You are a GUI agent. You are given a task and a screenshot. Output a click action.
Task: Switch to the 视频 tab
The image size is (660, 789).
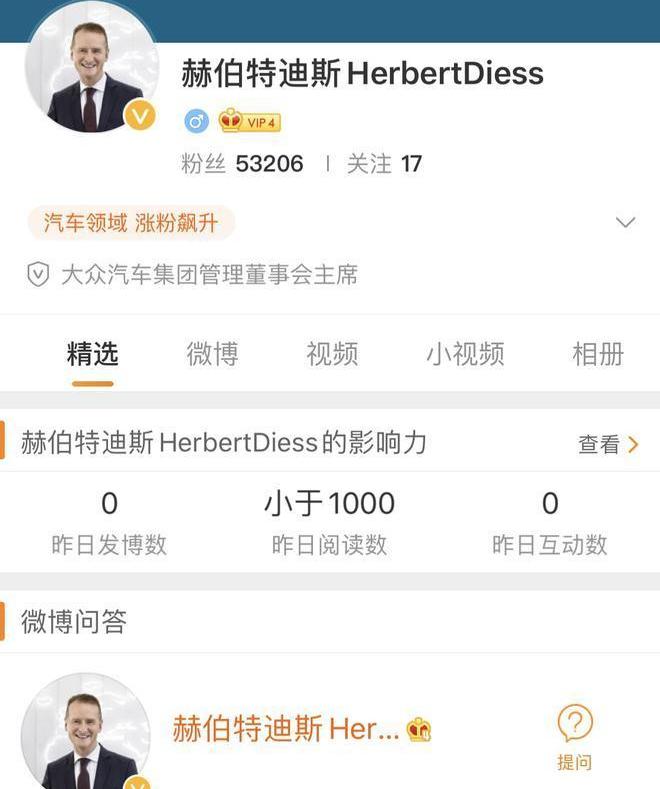point(332,354)
